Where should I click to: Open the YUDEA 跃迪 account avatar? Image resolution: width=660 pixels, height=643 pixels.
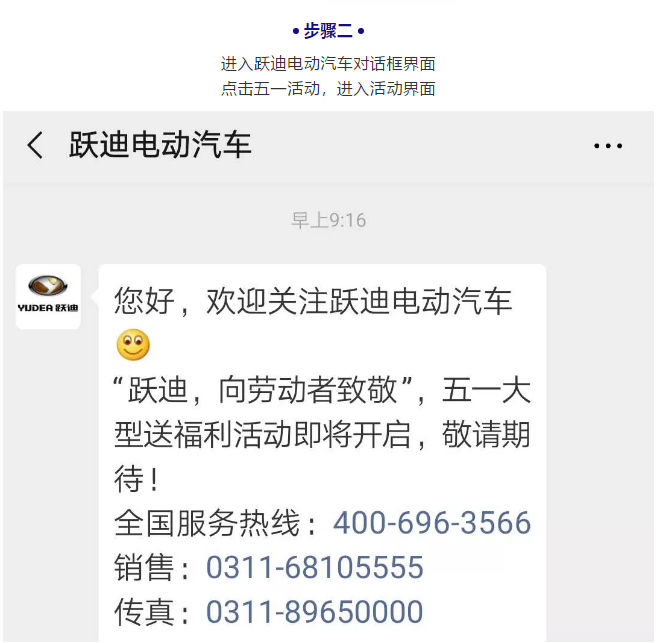pos(48,296)
